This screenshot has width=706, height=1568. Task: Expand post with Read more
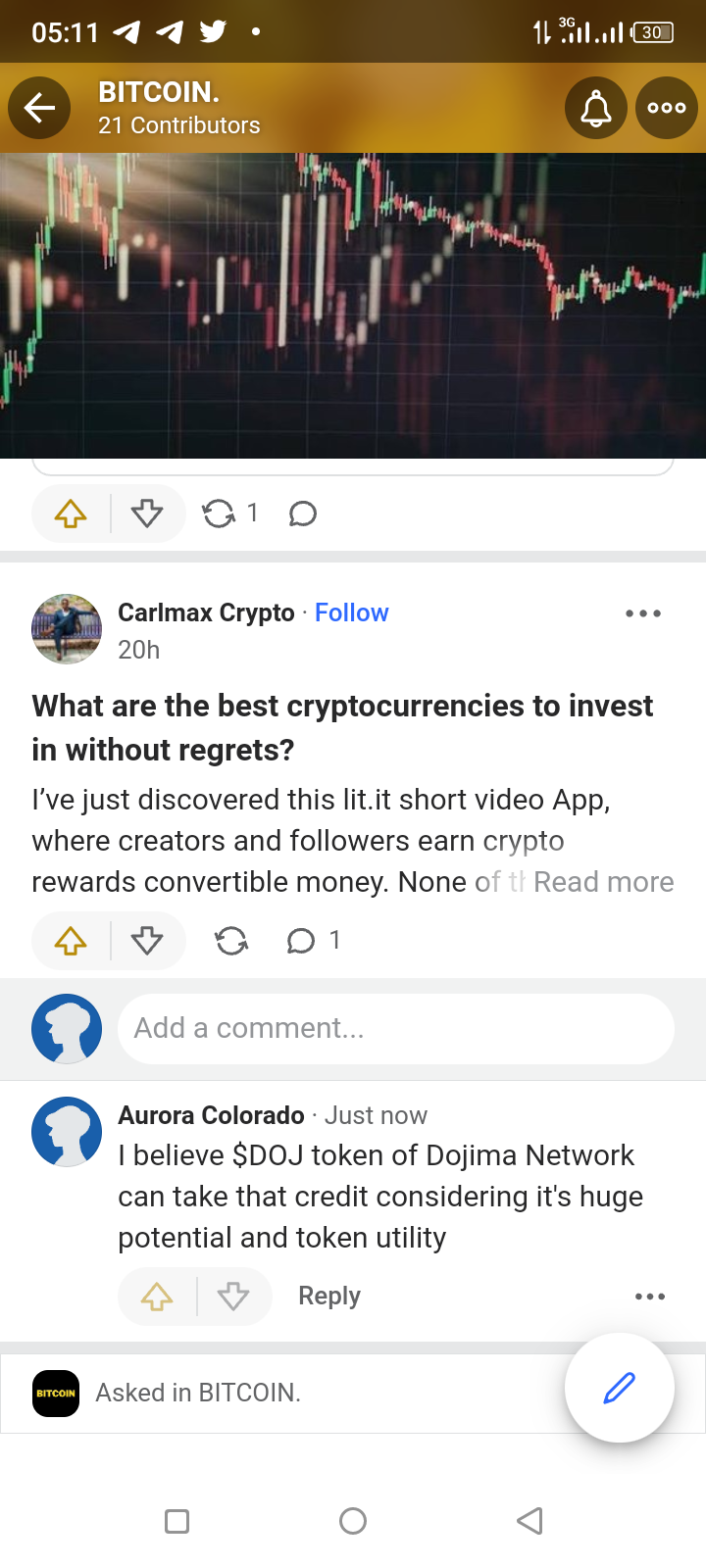603,882
